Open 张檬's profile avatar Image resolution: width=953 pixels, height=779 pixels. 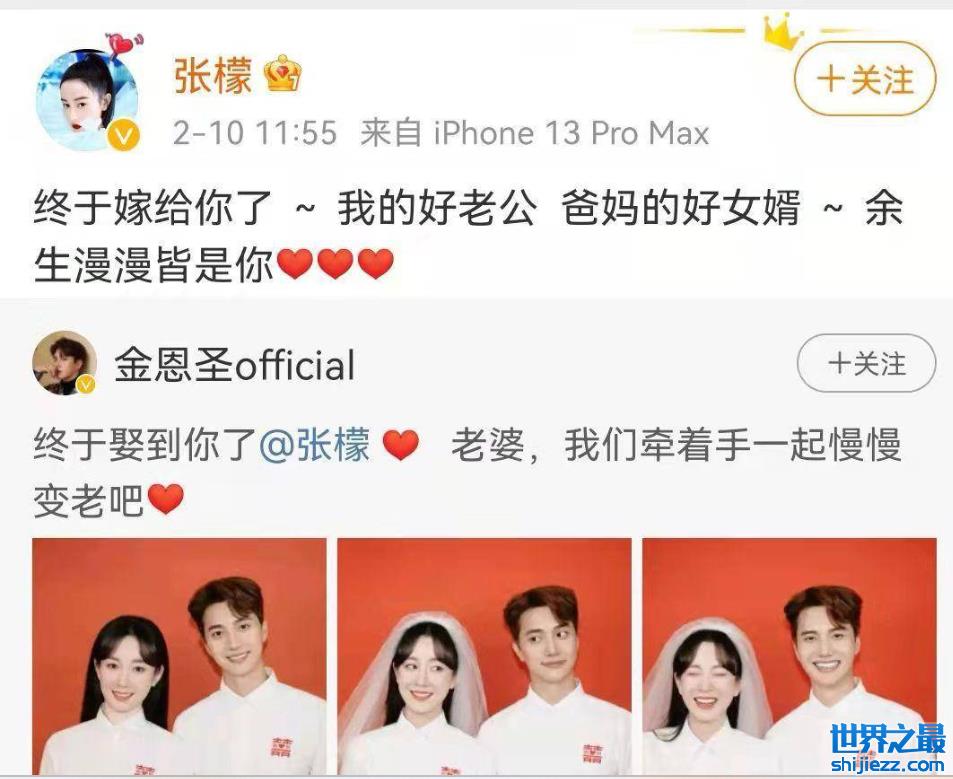click(88, 100)
